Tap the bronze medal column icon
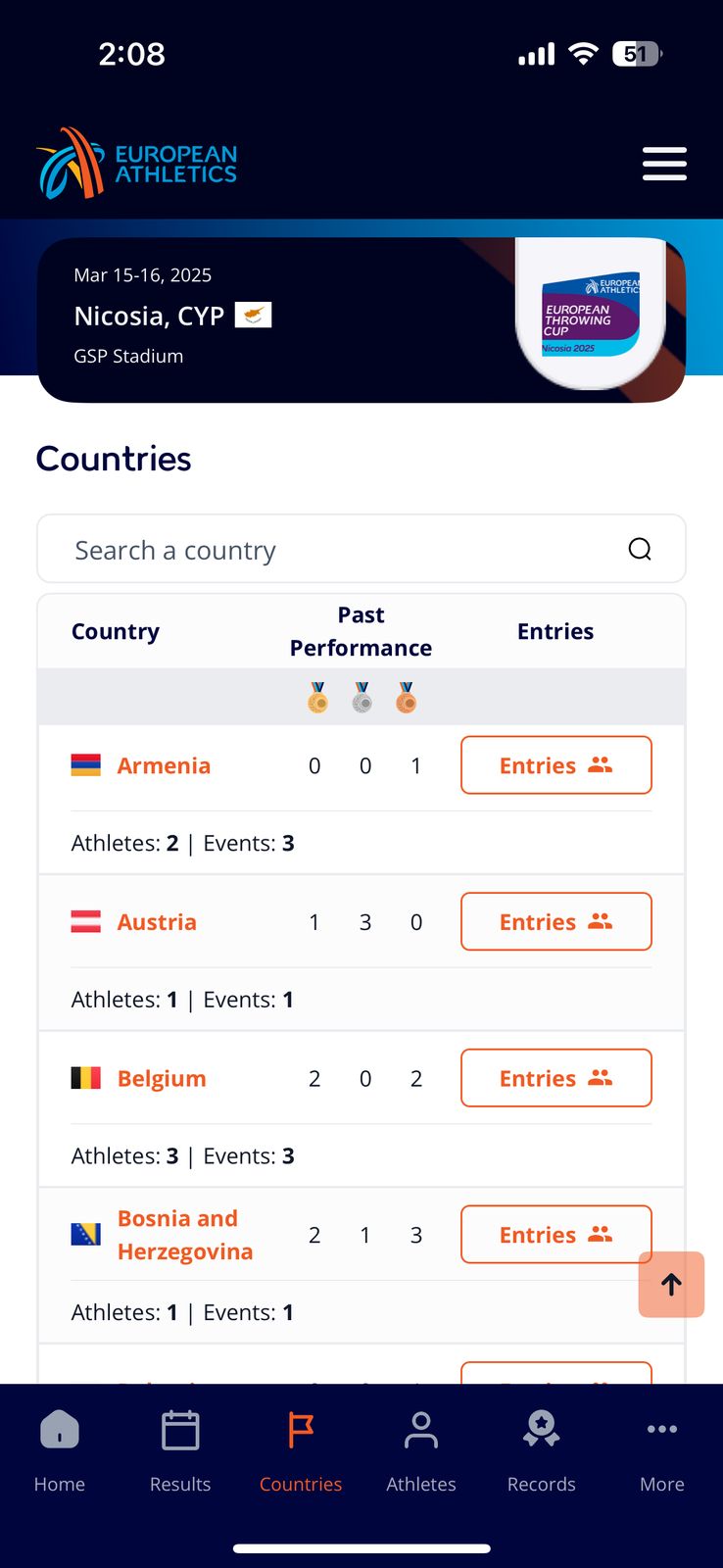 (406, 697)
